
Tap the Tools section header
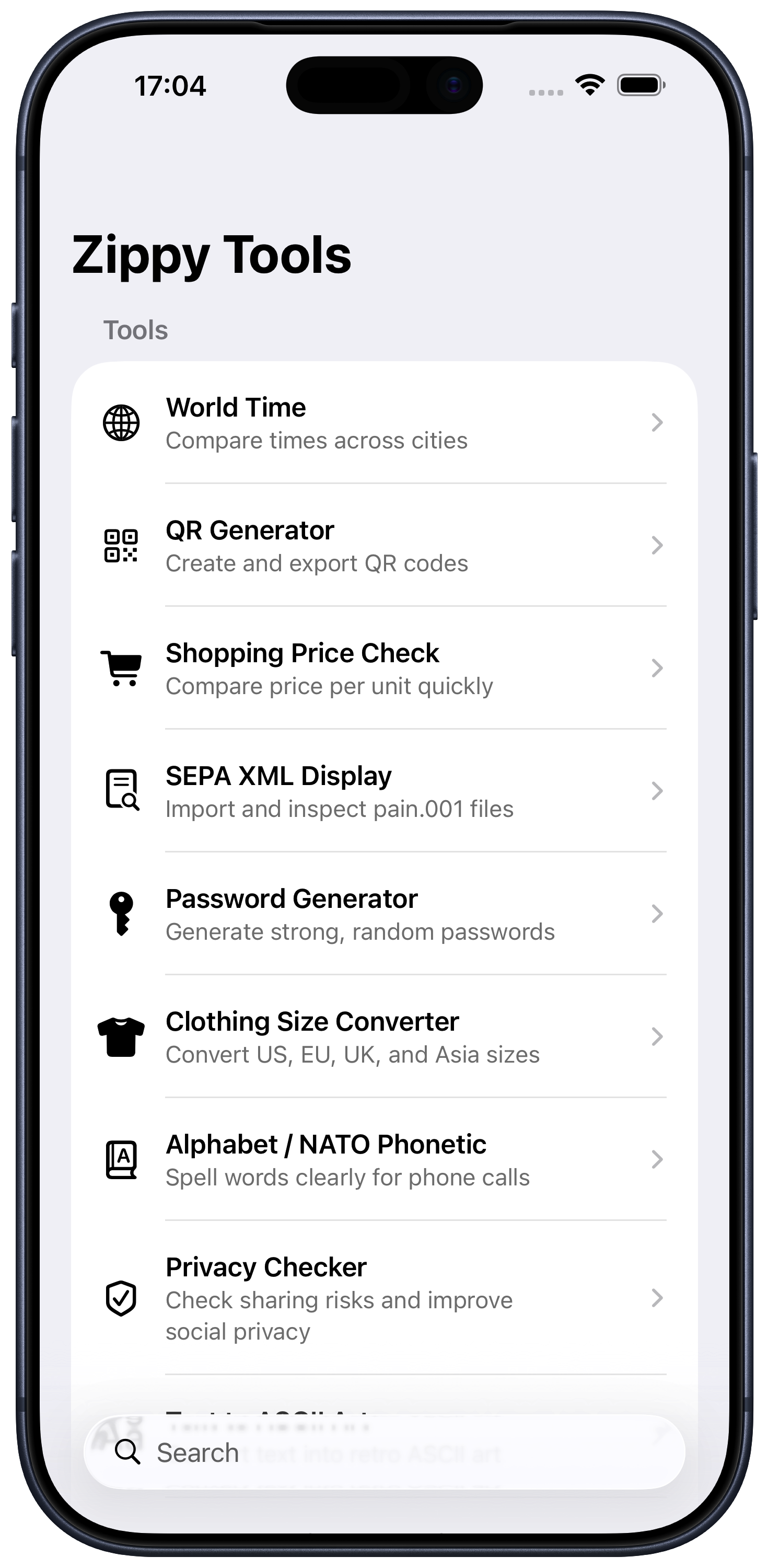click(x=135, y=329)
